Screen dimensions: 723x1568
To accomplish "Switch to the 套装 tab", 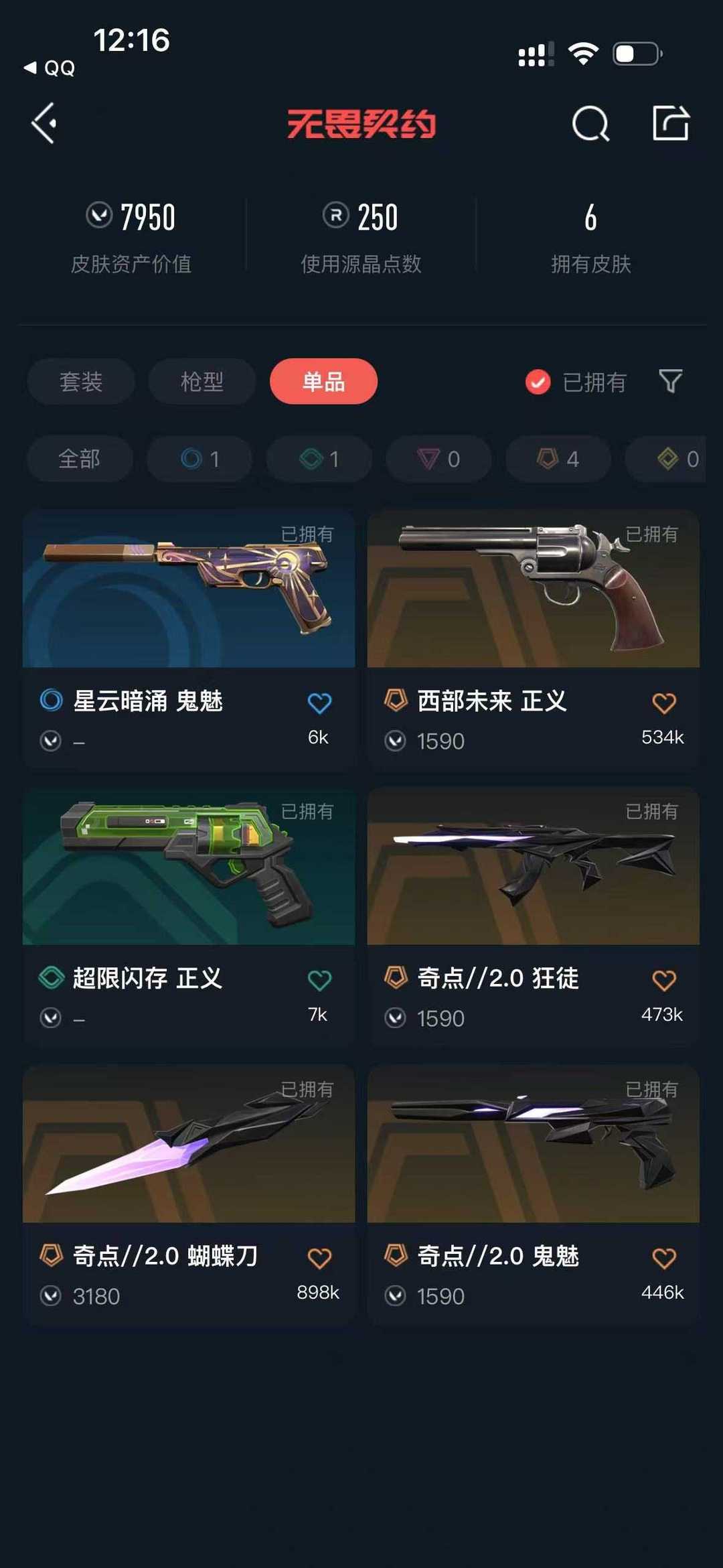I will (x=81, y=381).
